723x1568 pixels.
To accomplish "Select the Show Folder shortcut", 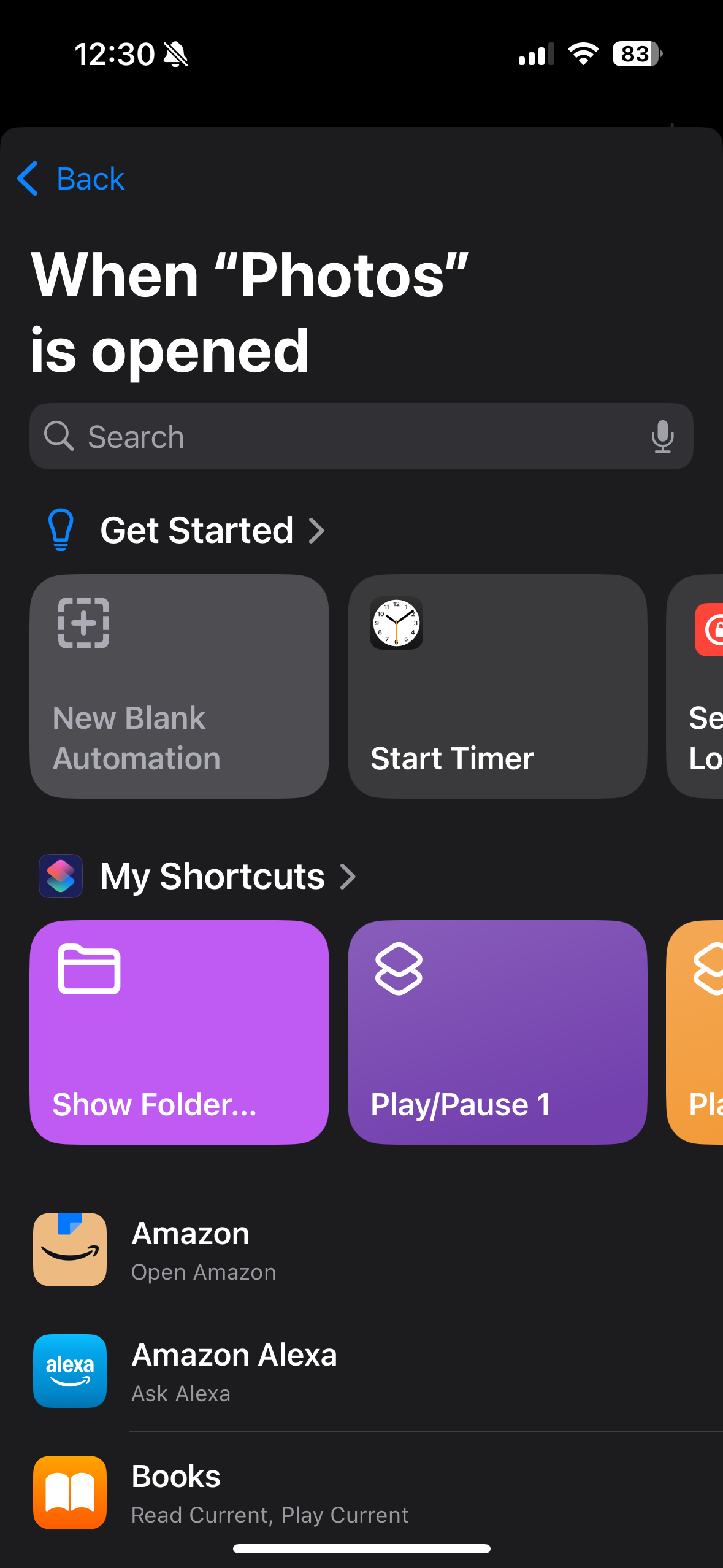I will (x=179, y=1032).
